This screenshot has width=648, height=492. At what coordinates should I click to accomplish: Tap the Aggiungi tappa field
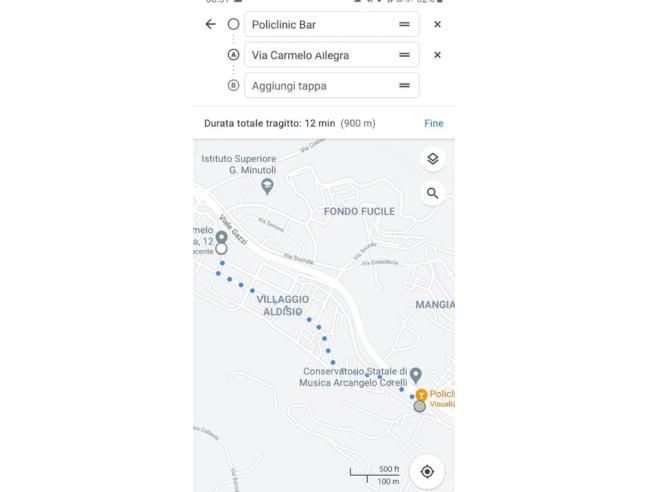click(315, 86)
